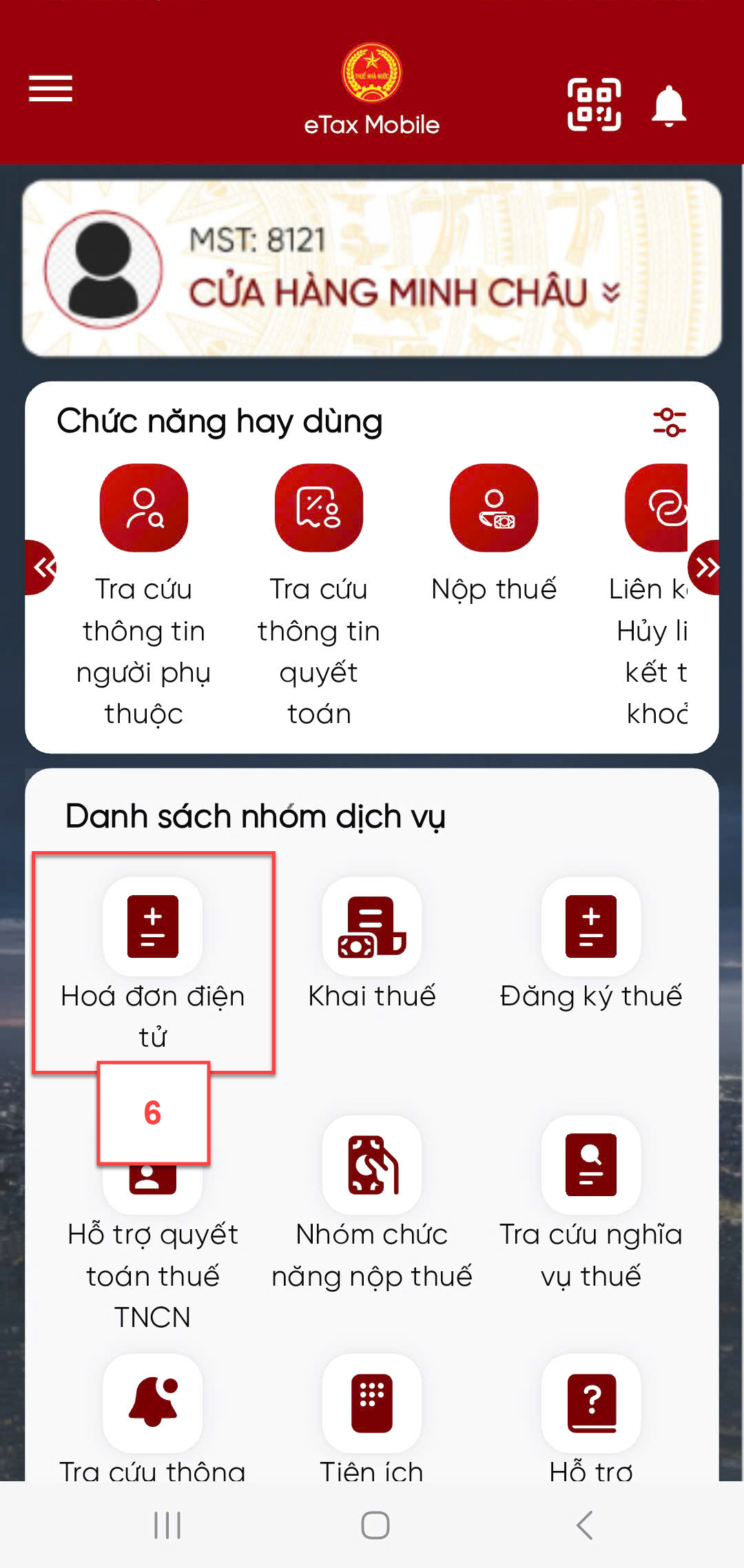Viewport: 744px width, 1568px height.
Task: Open the Tra cứu thông báo bell group
Action: [152, 1403]
